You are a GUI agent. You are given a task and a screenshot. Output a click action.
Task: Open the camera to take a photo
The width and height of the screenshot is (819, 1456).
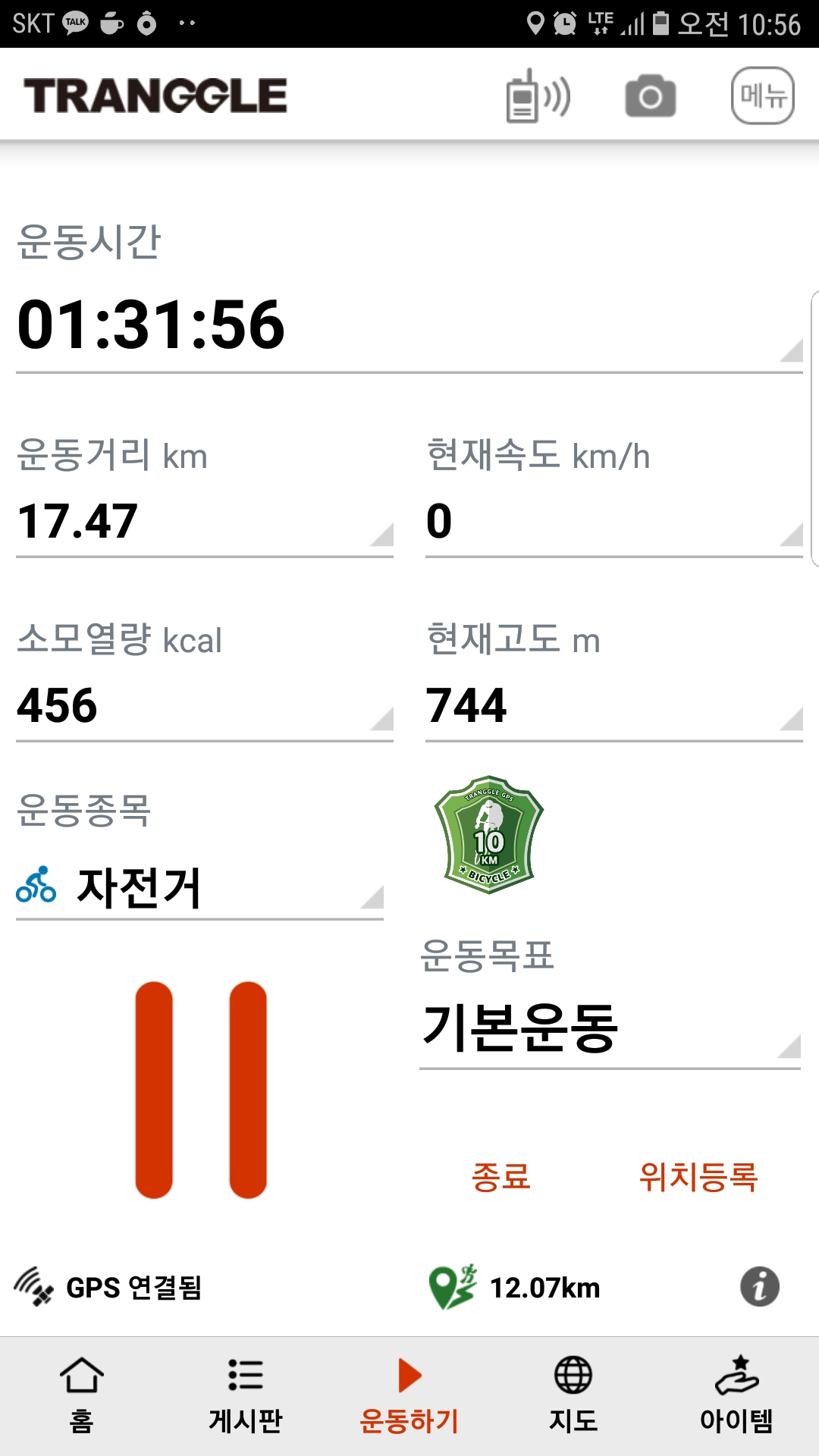pyautogui.click(x=650, y=96)
